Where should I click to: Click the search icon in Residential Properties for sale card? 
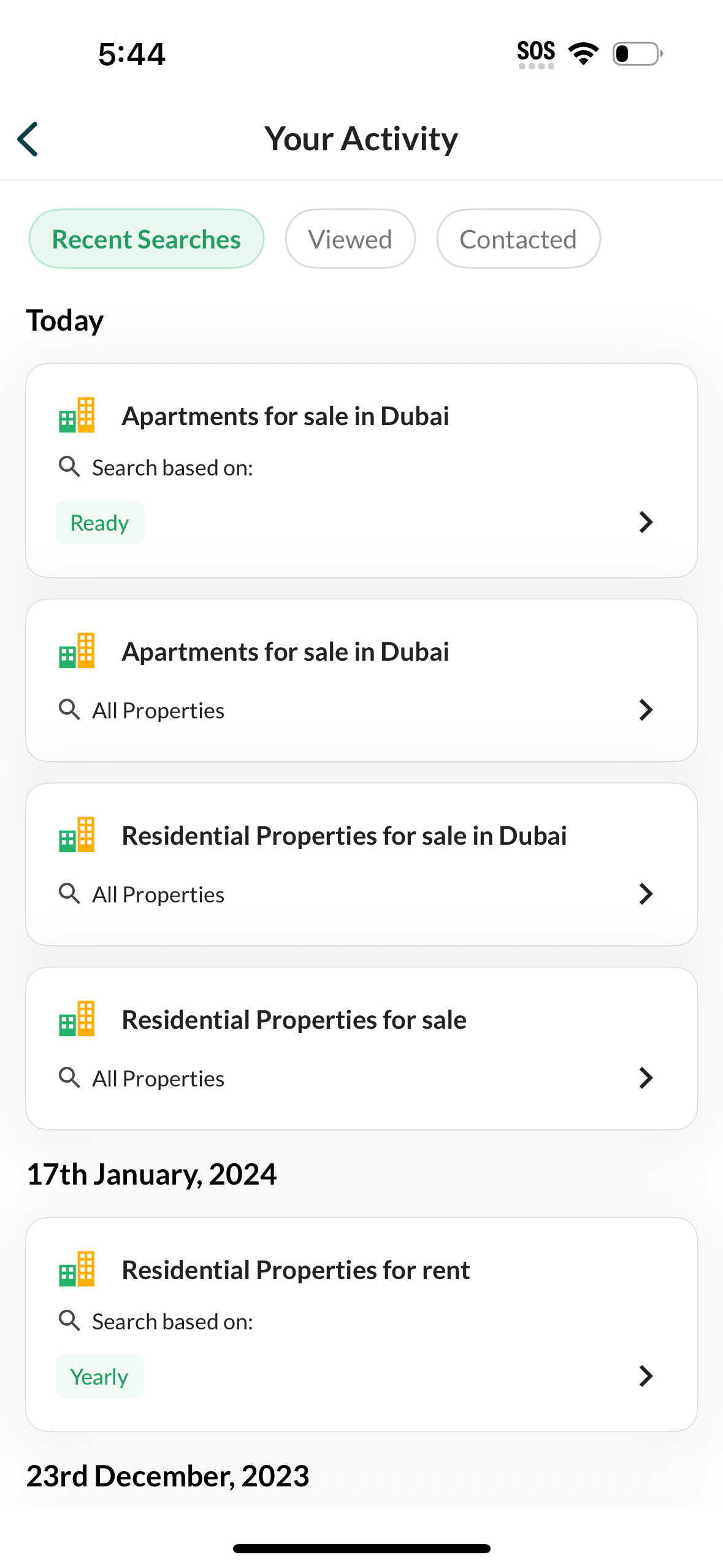coord(69,1078)
